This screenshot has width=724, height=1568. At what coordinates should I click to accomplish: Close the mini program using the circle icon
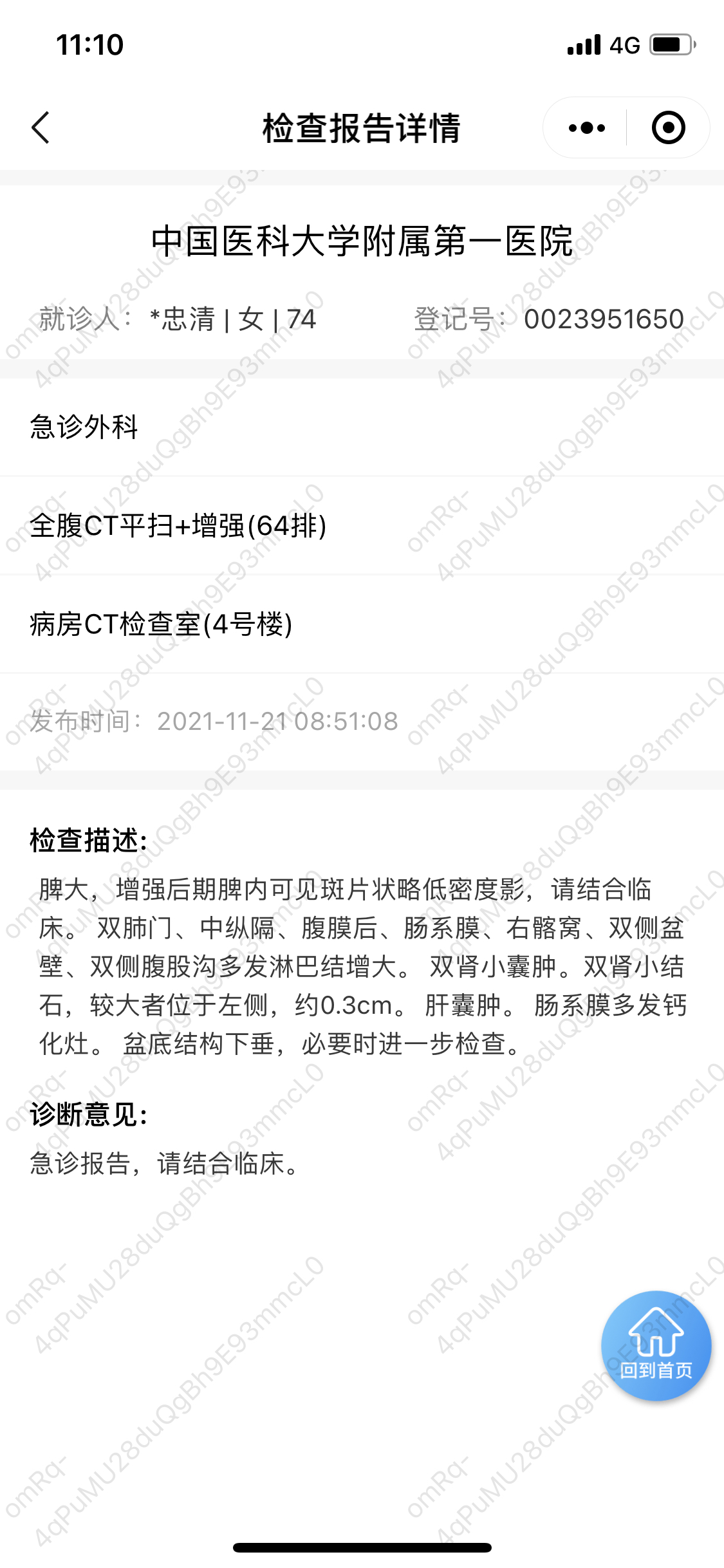click(x=668, y=127)
